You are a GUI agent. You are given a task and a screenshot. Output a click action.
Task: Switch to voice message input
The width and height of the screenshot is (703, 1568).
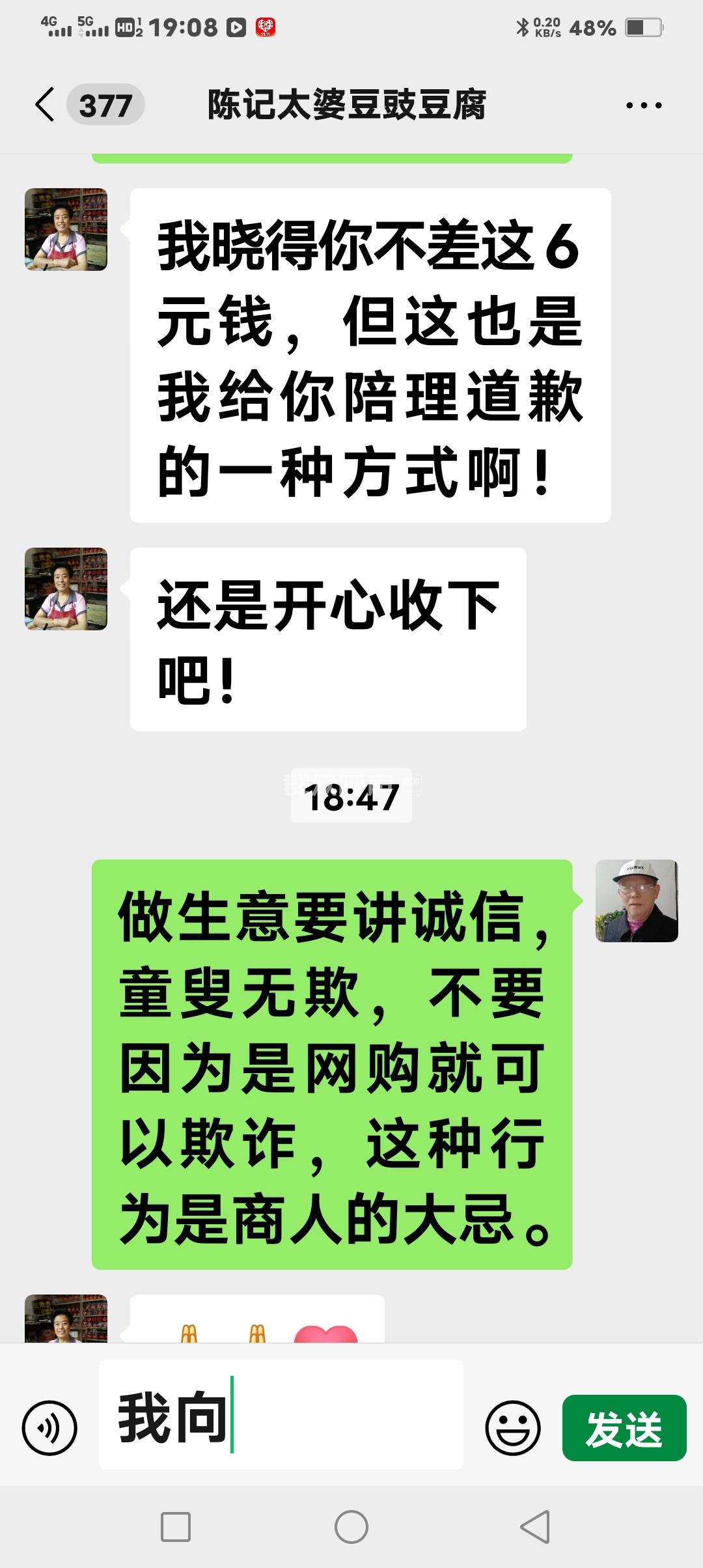(49, 1428)
